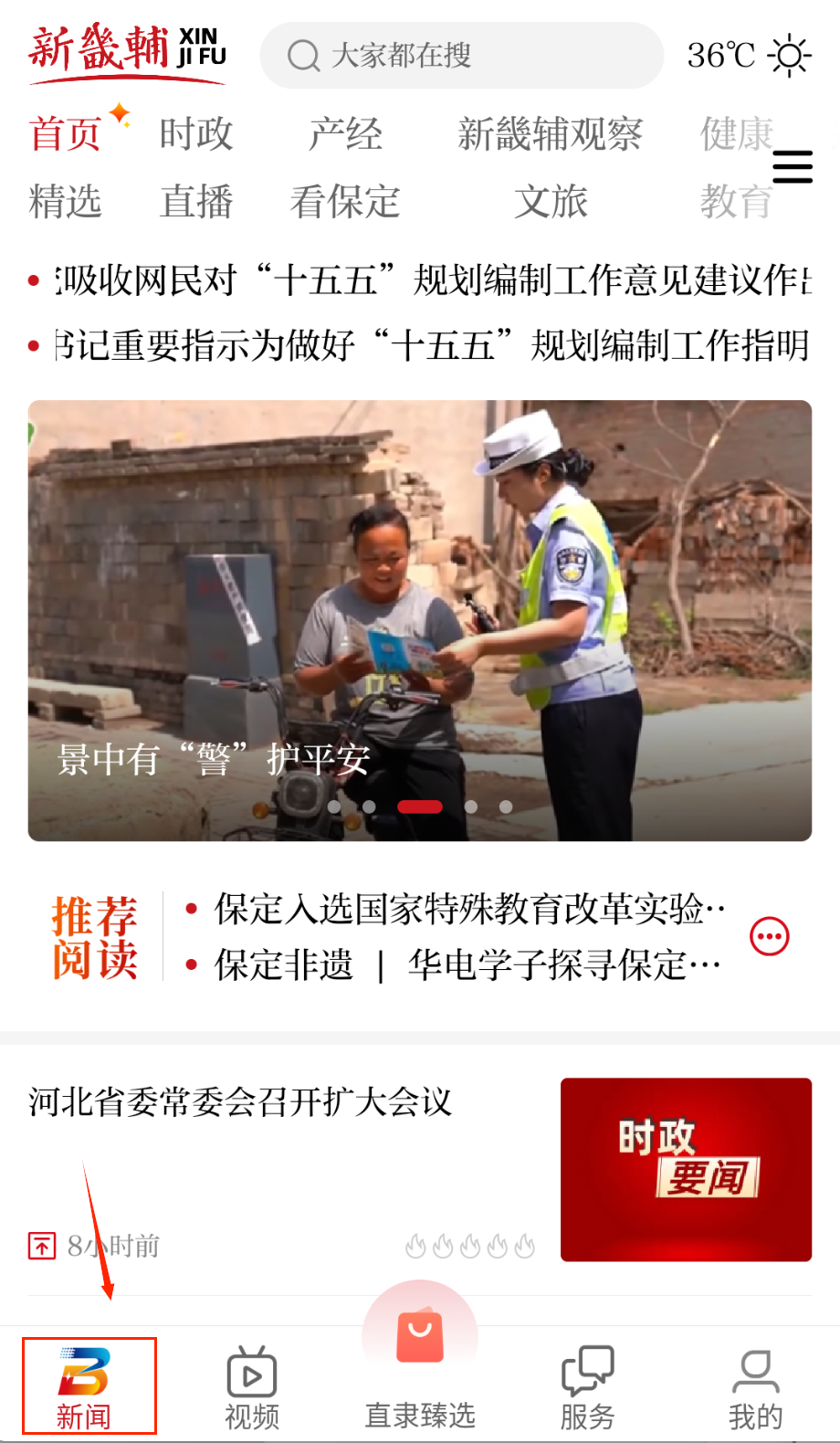Go to the 服务 bottom tab
The image size is (840, 1443).
[587, 1385]
